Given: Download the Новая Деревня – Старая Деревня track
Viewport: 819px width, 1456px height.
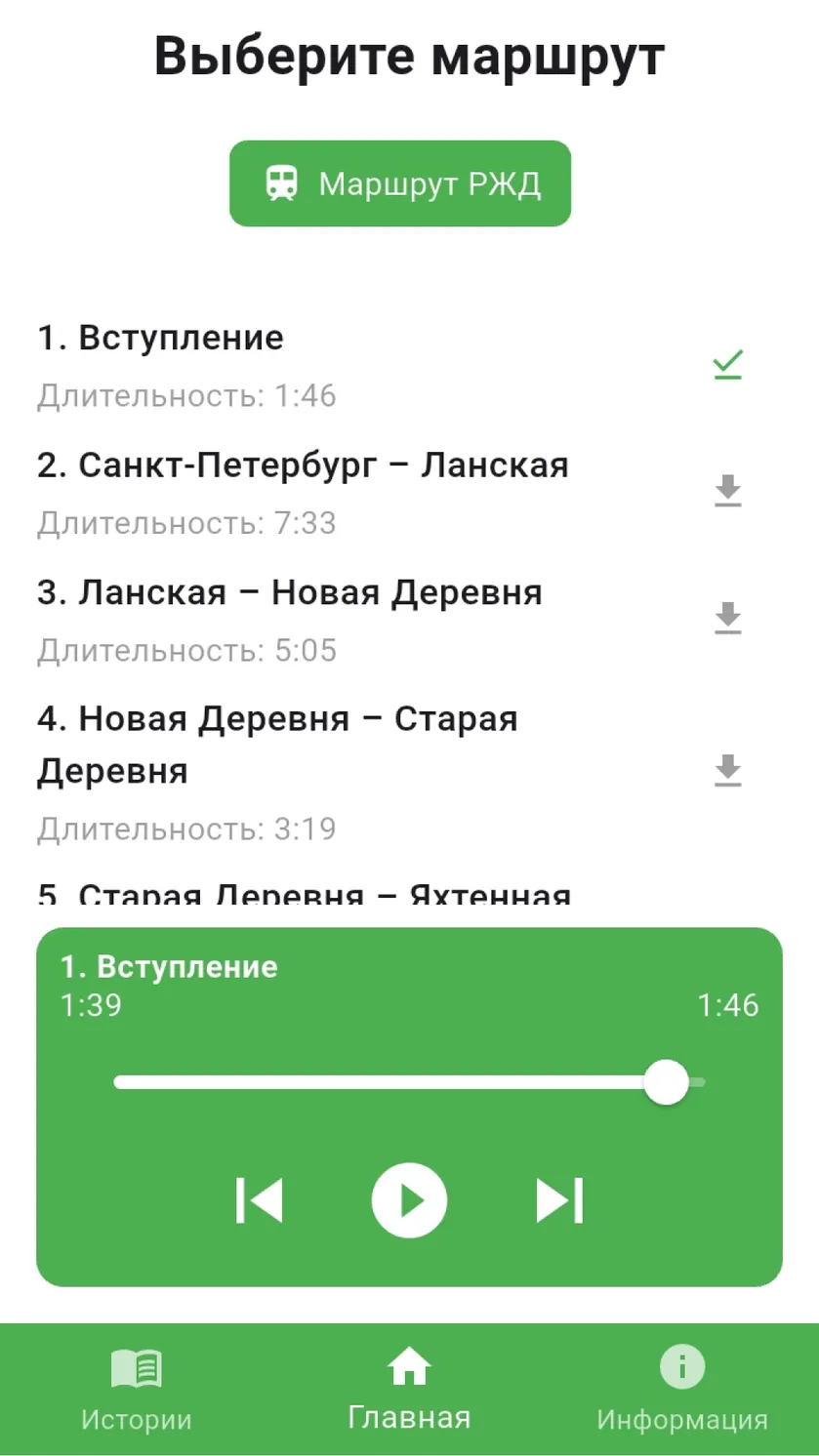Looking at the screenshot, I should [727, 772].
